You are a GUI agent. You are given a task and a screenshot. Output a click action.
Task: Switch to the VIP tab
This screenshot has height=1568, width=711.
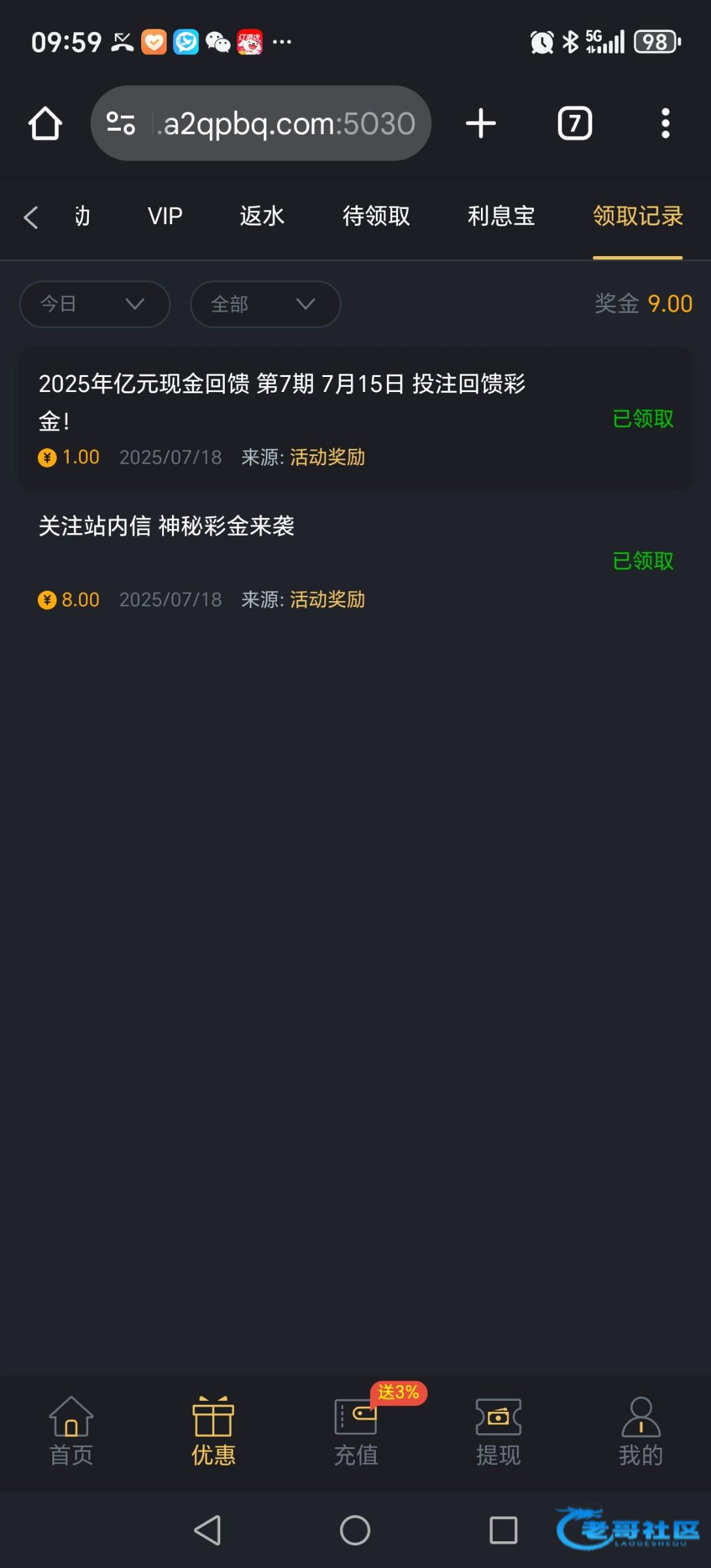tap(165, 216)
